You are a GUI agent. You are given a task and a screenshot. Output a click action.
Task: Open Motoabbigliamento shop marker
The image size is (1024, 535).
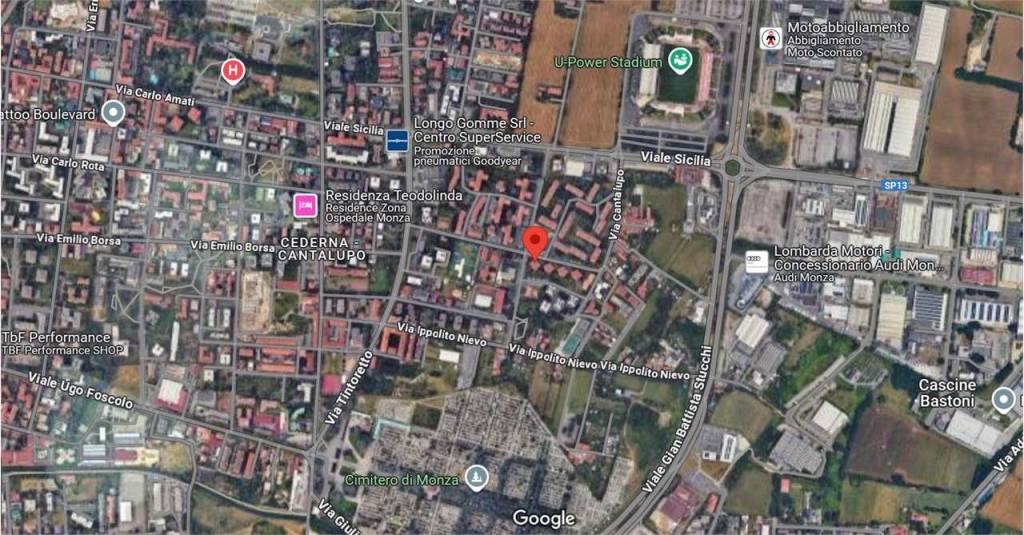point(770,38)
